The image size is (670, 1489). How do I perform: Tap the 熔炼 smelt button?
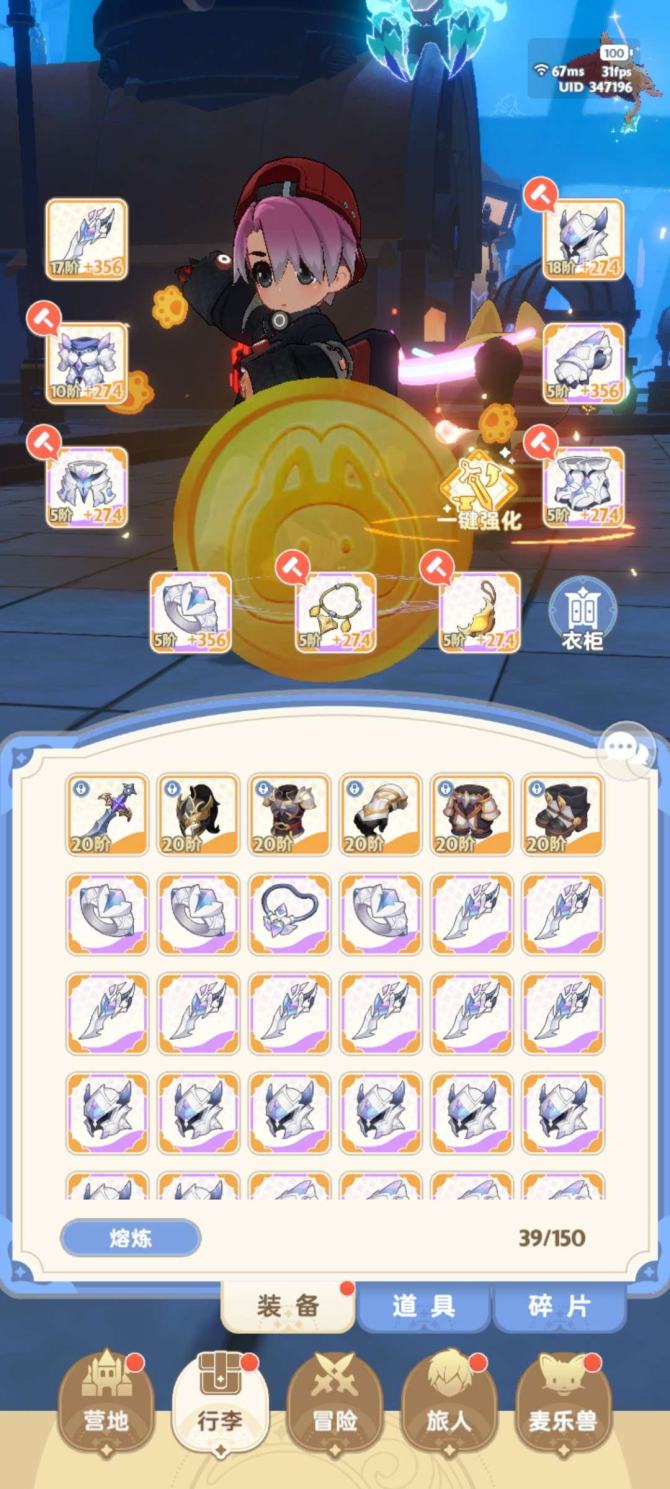131,1238
